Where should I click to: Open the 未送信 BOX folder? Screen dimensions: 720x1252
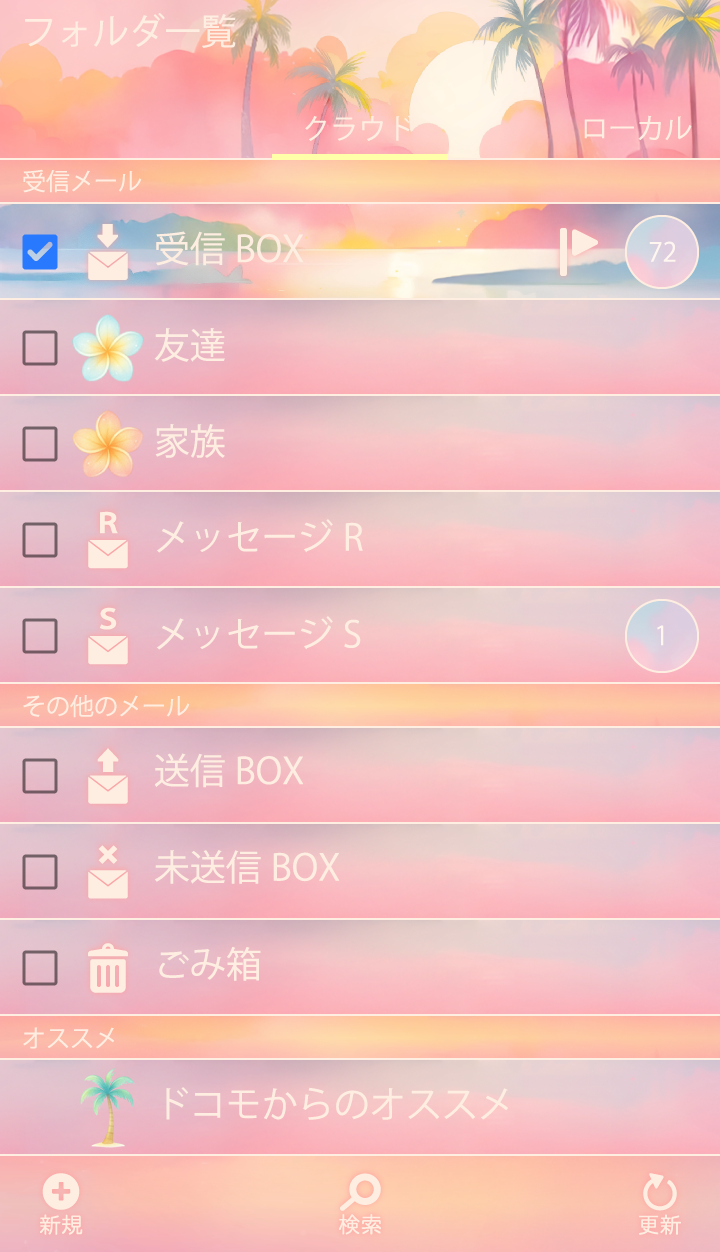(x=300, y=868)
